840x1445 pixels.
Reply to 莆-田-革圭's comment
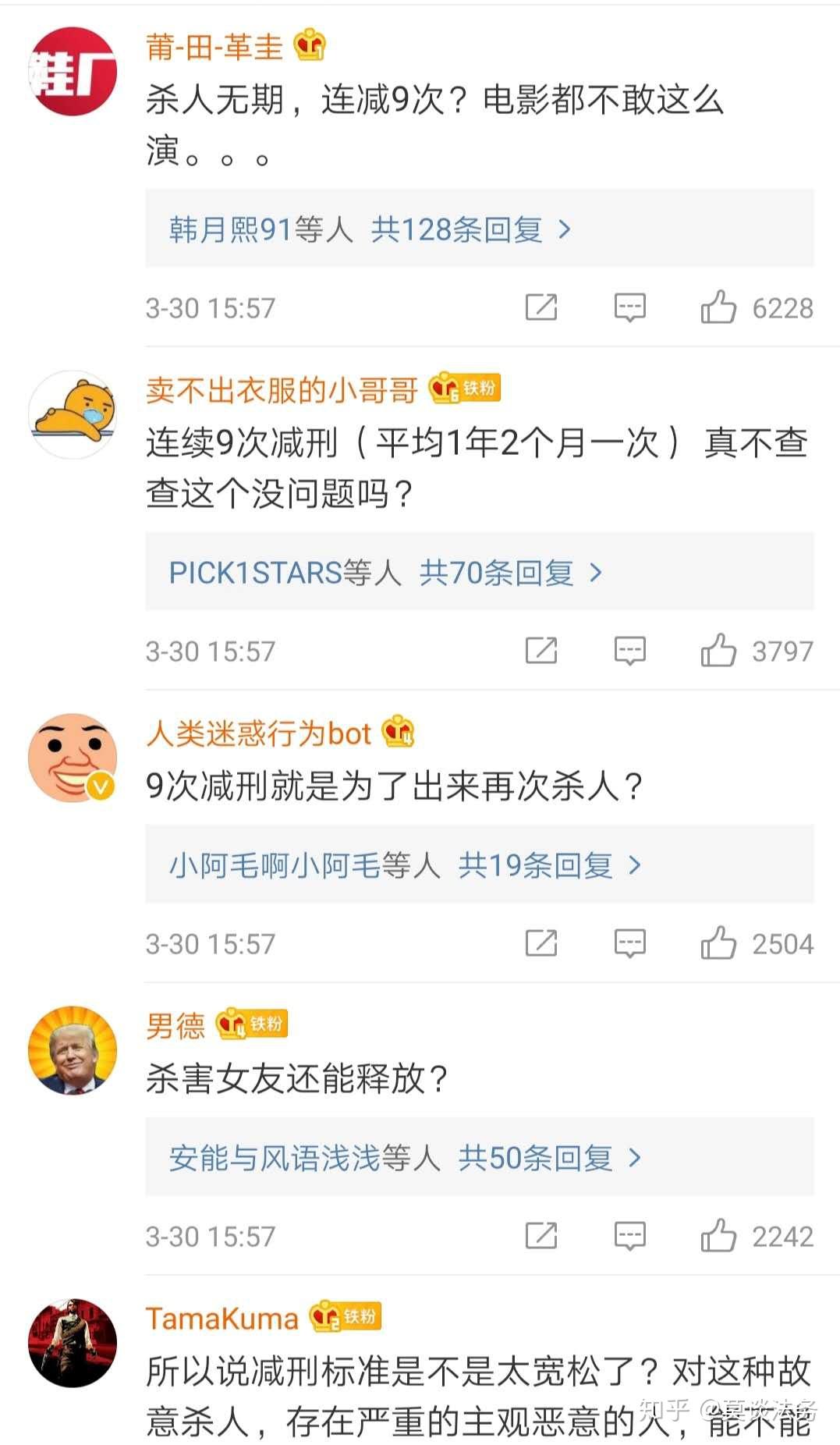[629, 307]
